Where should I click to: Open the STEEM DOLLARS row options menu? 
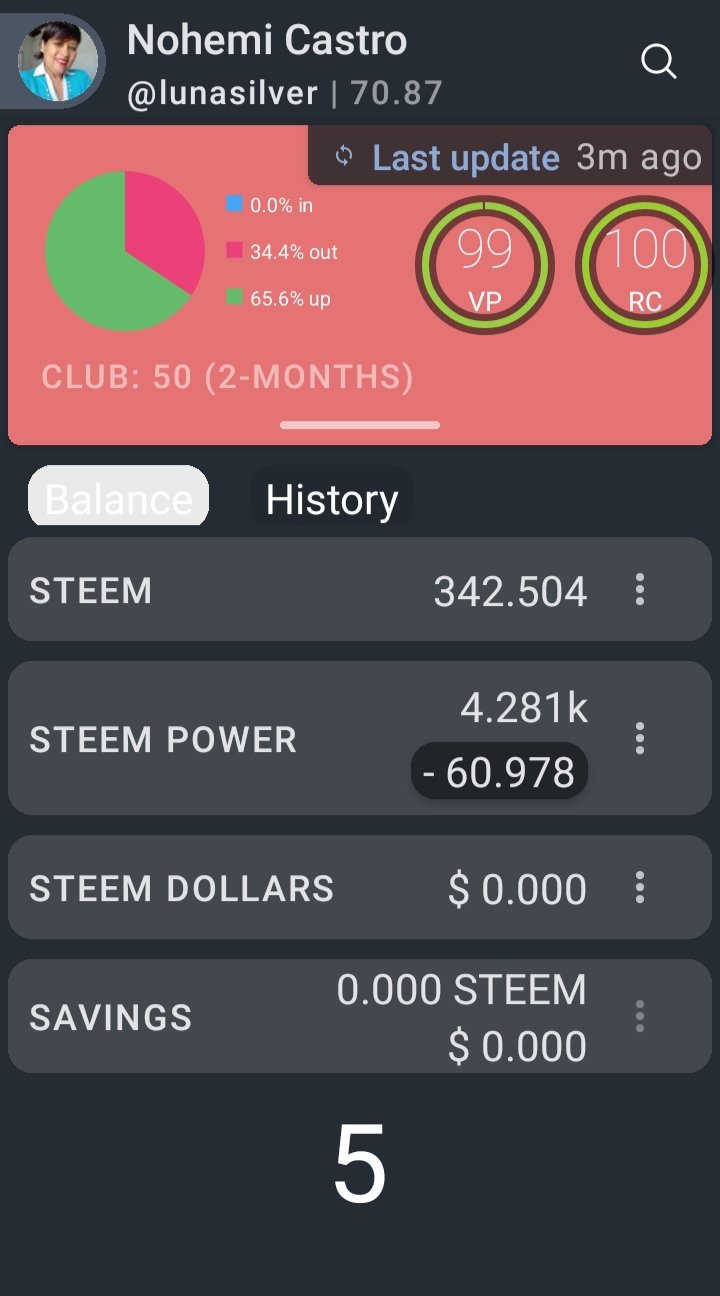click(640, 887)
